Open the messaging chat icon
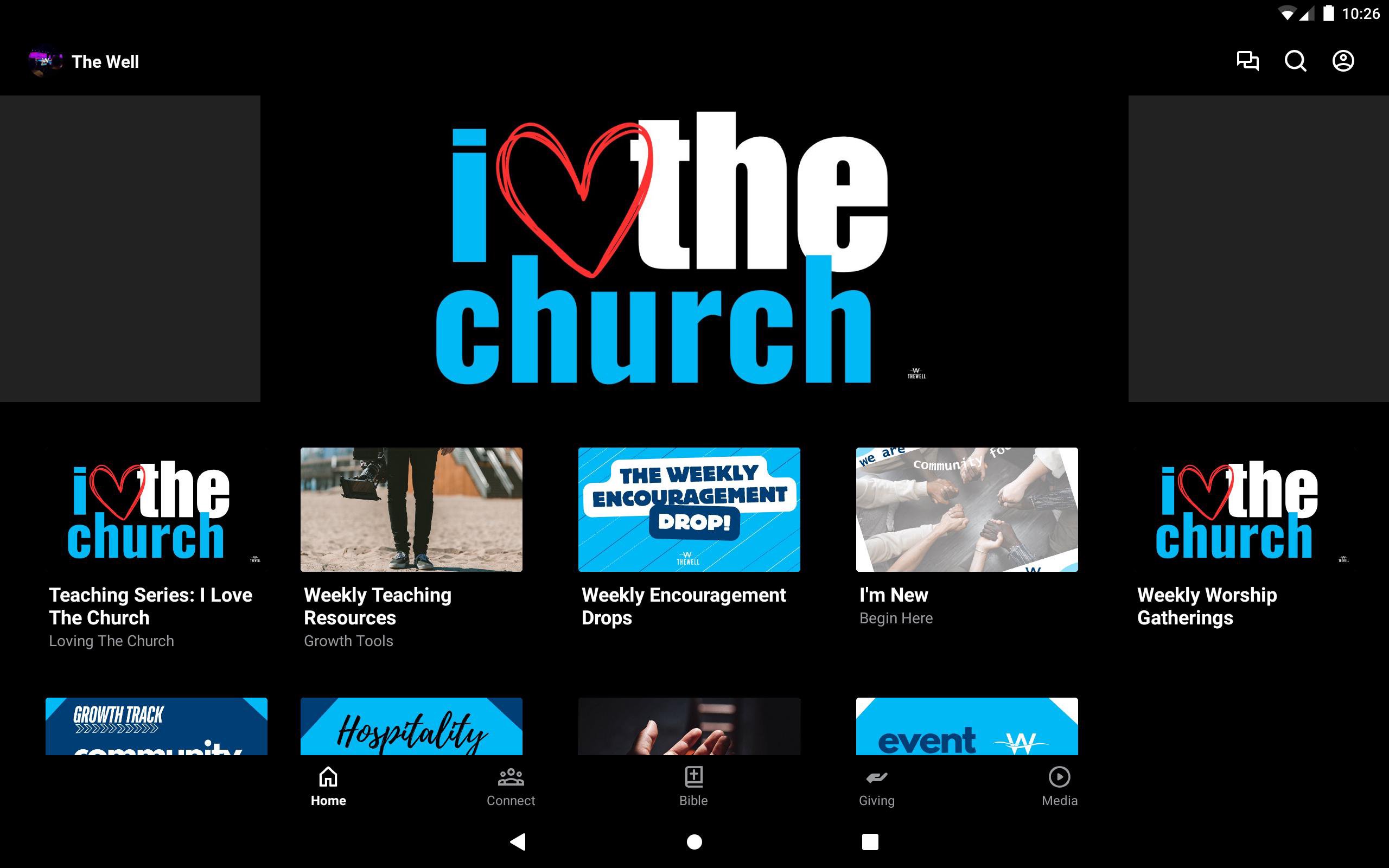The height and width of the screenshot is (868, 1389). point(1247,61)
